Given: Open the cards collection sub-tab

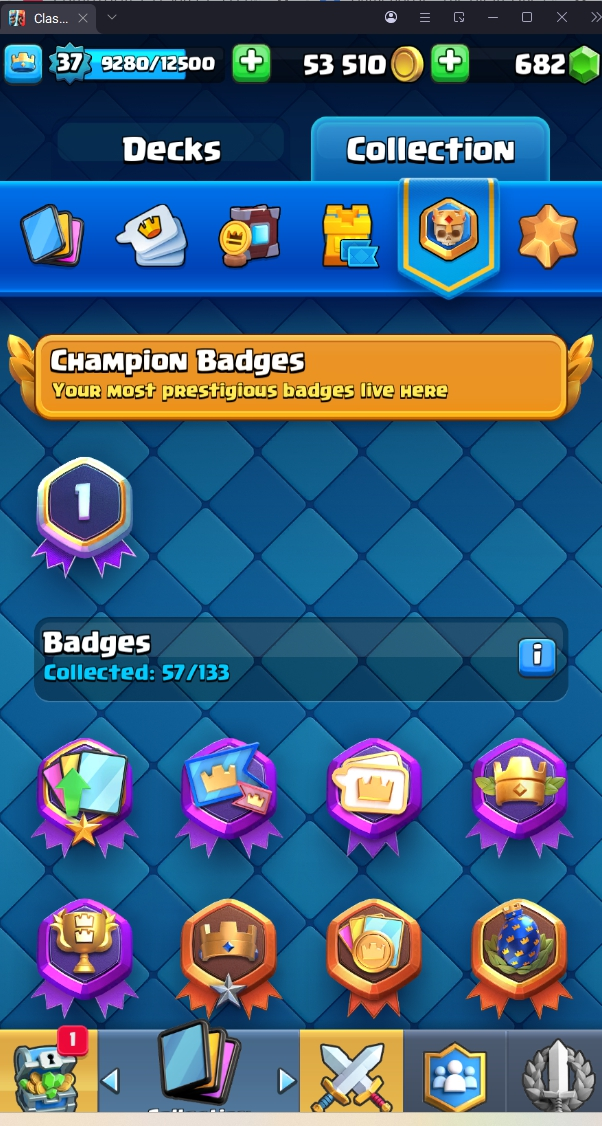Looking at the screenshot, I should point(52,237).
